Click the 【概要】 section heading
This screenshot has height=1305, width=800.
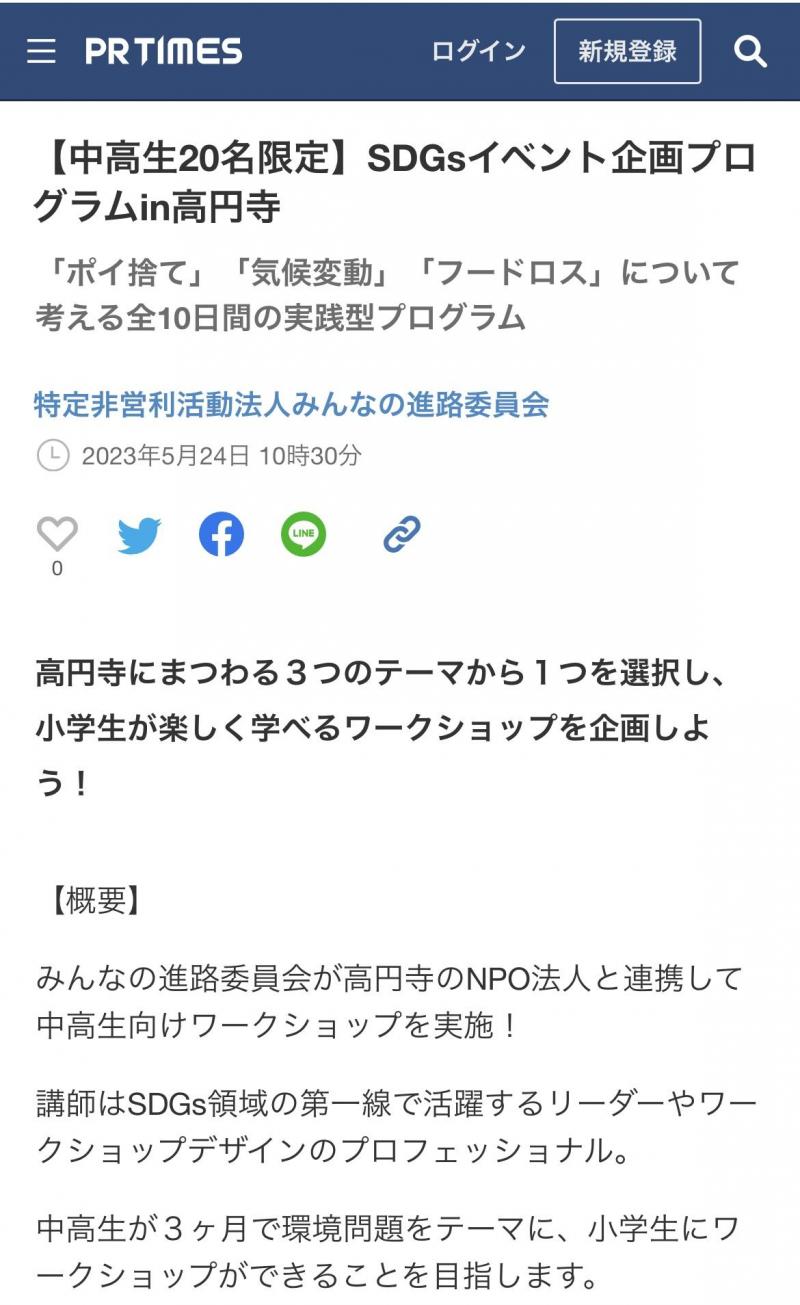(x=97, y=899)
